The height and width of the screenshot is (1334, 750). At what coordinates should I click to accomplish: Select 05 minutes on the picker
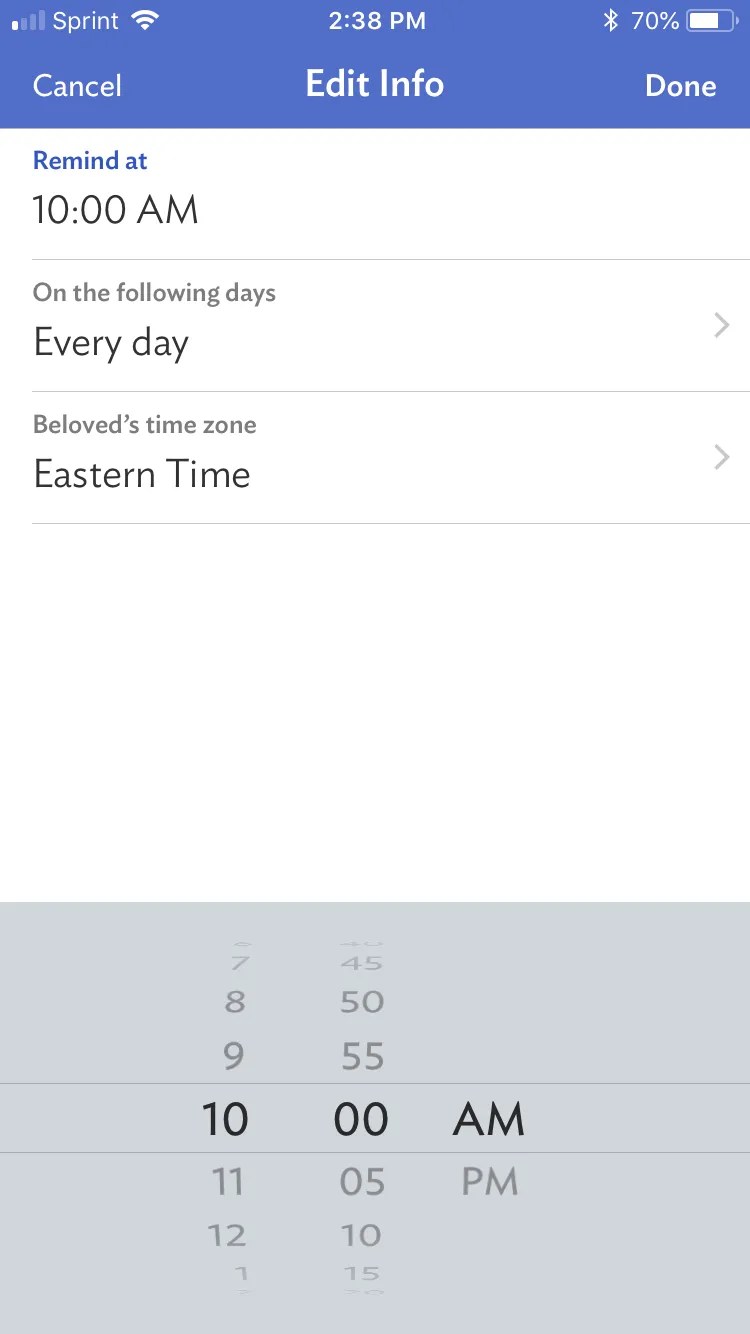pyautogui.click(x=360, y=1181)
